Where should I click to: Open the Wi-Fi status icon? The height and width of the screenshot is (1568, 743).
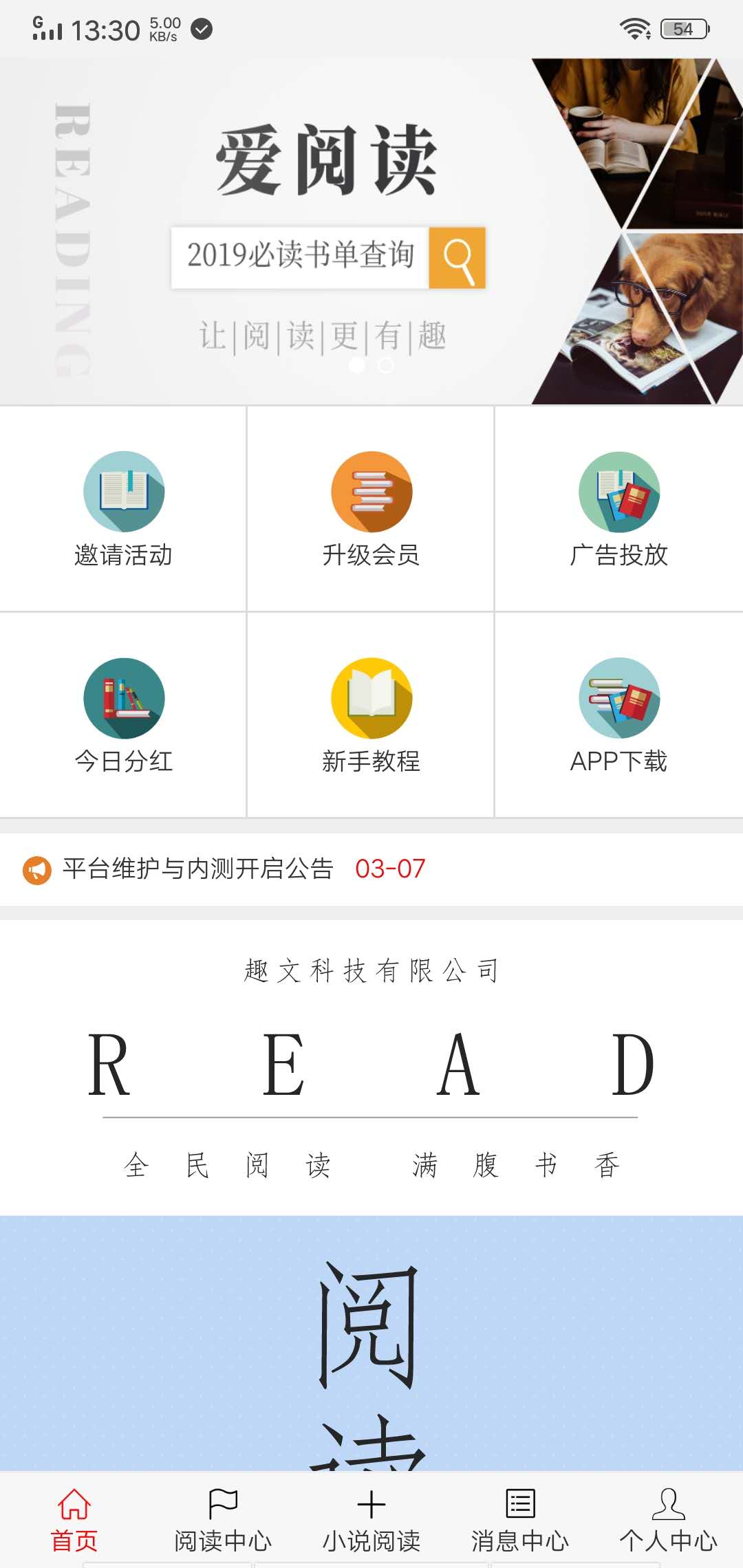point(636,28)
